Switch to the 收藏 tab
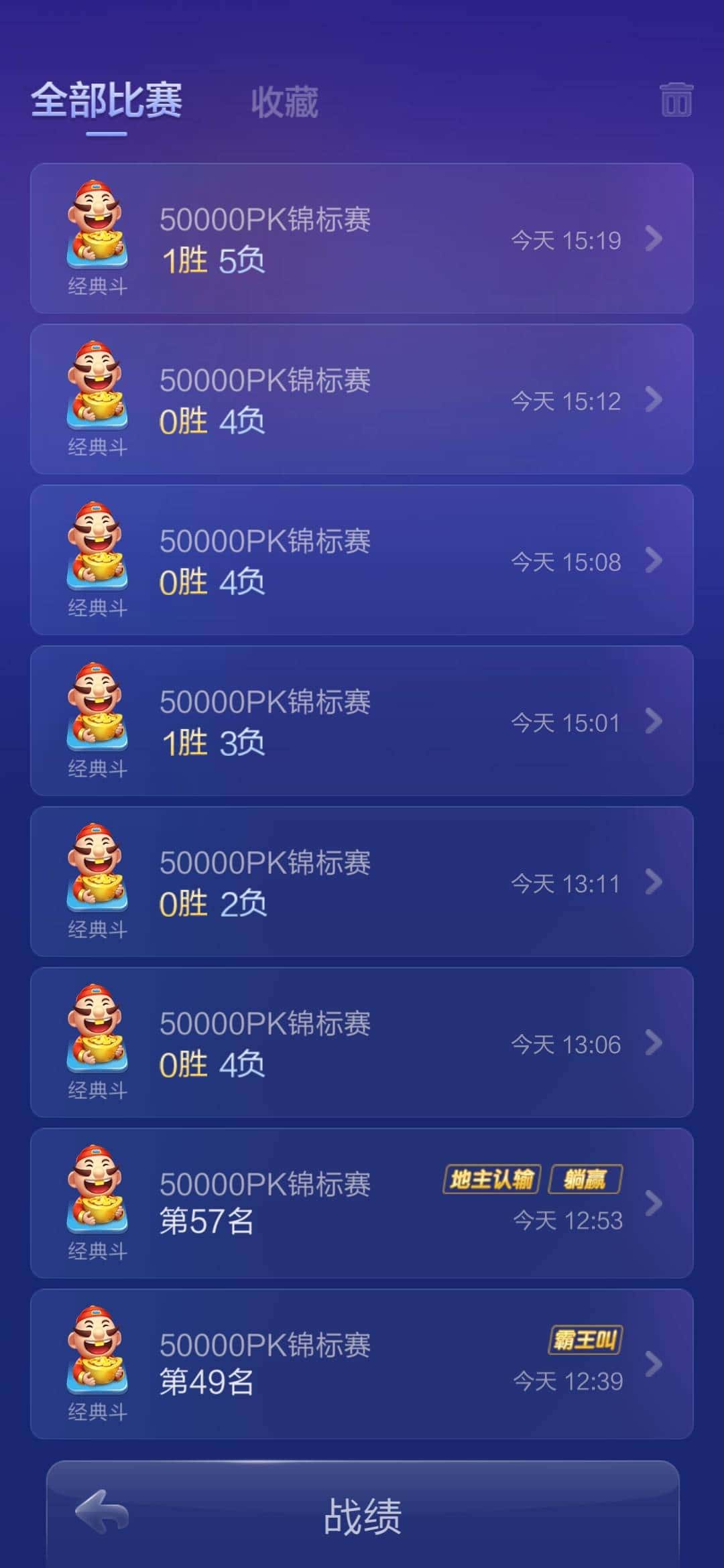 pyautogui.click(x=283, y=102)
